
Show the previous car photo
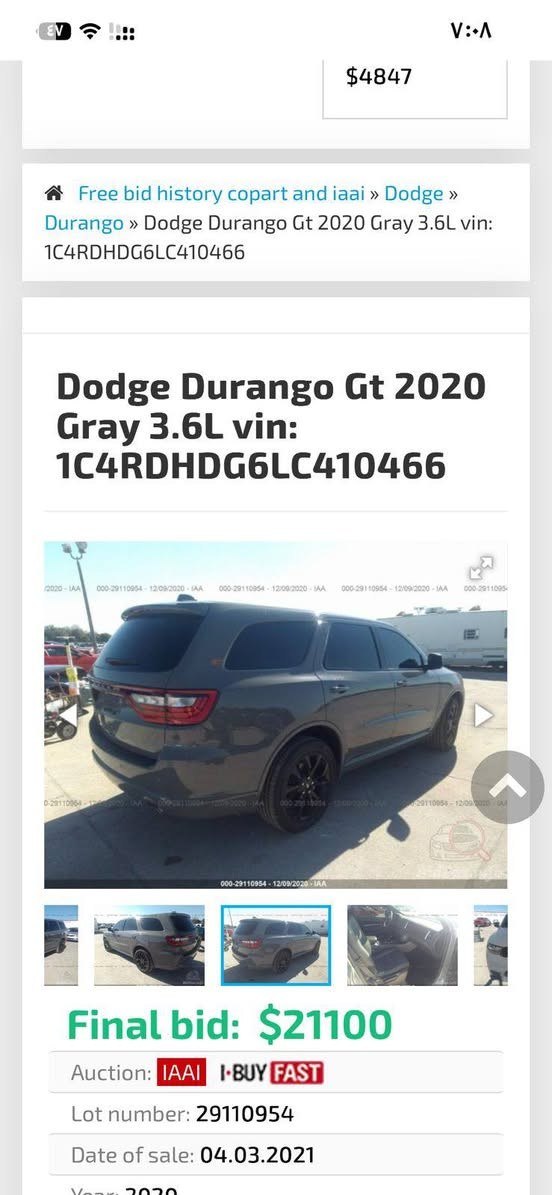(x=68, y=715)
